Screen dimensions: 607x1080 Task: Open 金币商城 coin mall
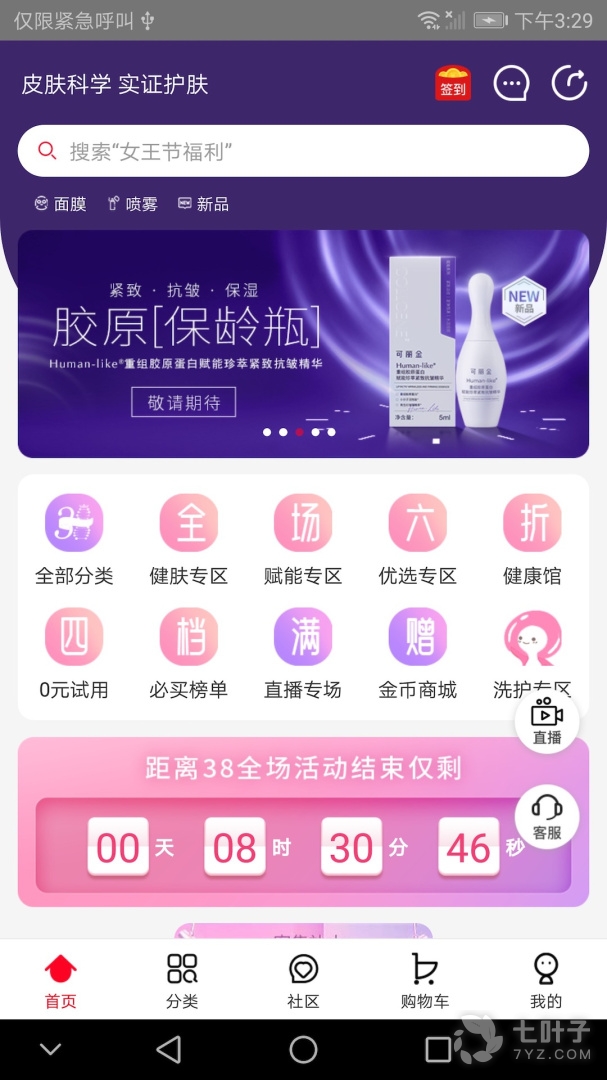[418, 655]
